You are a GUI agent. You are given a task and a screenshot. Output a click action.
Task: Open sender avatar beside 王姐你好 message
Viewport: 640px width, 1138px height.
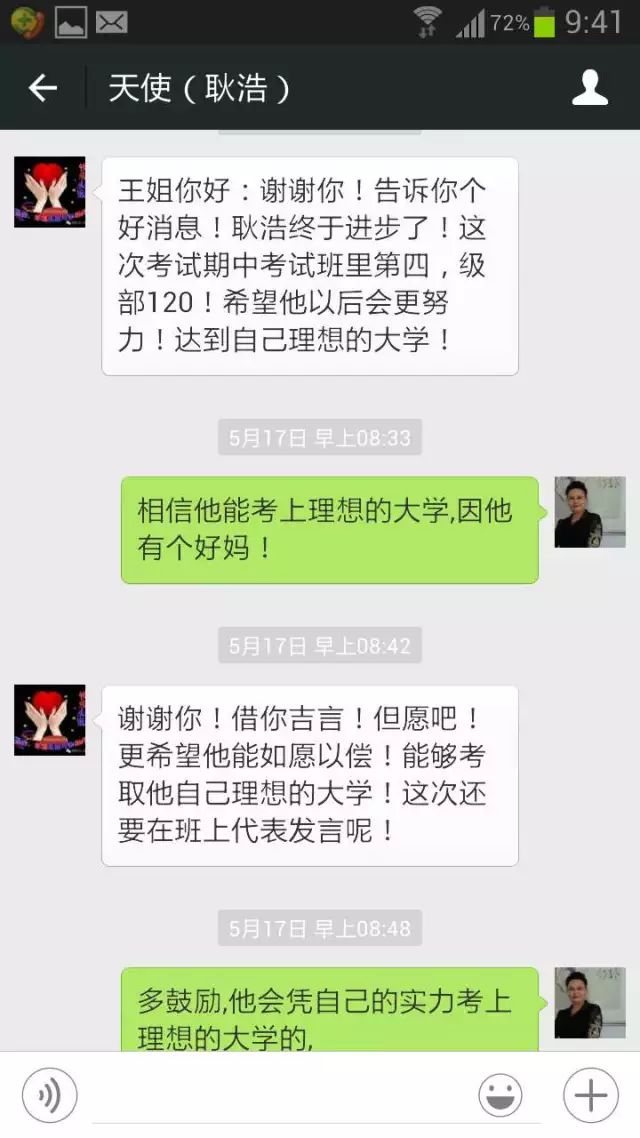click(x=49, y=192)
